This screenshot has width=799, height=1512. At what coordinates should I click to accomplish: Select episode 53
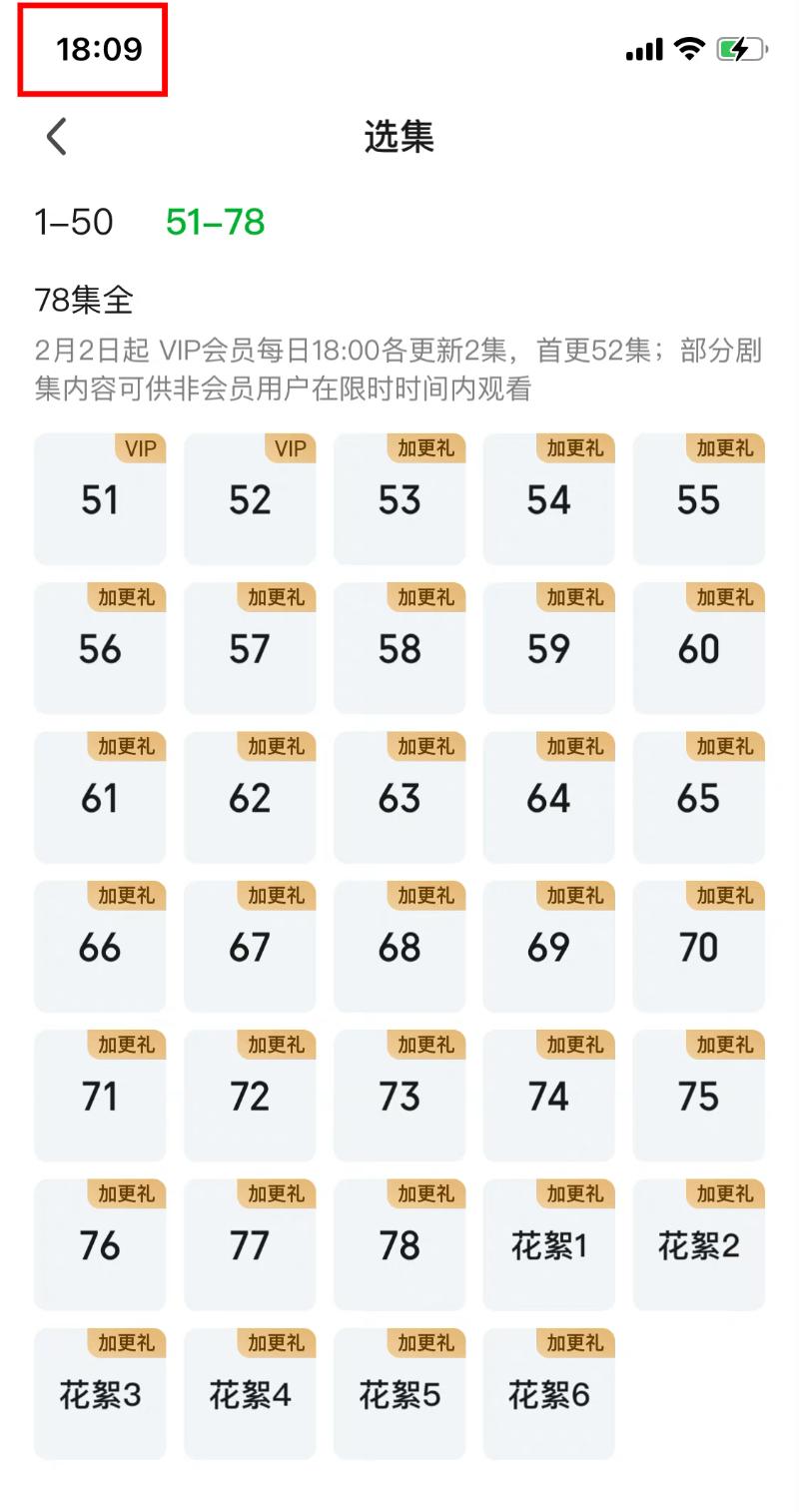click(x=399, y=499)
